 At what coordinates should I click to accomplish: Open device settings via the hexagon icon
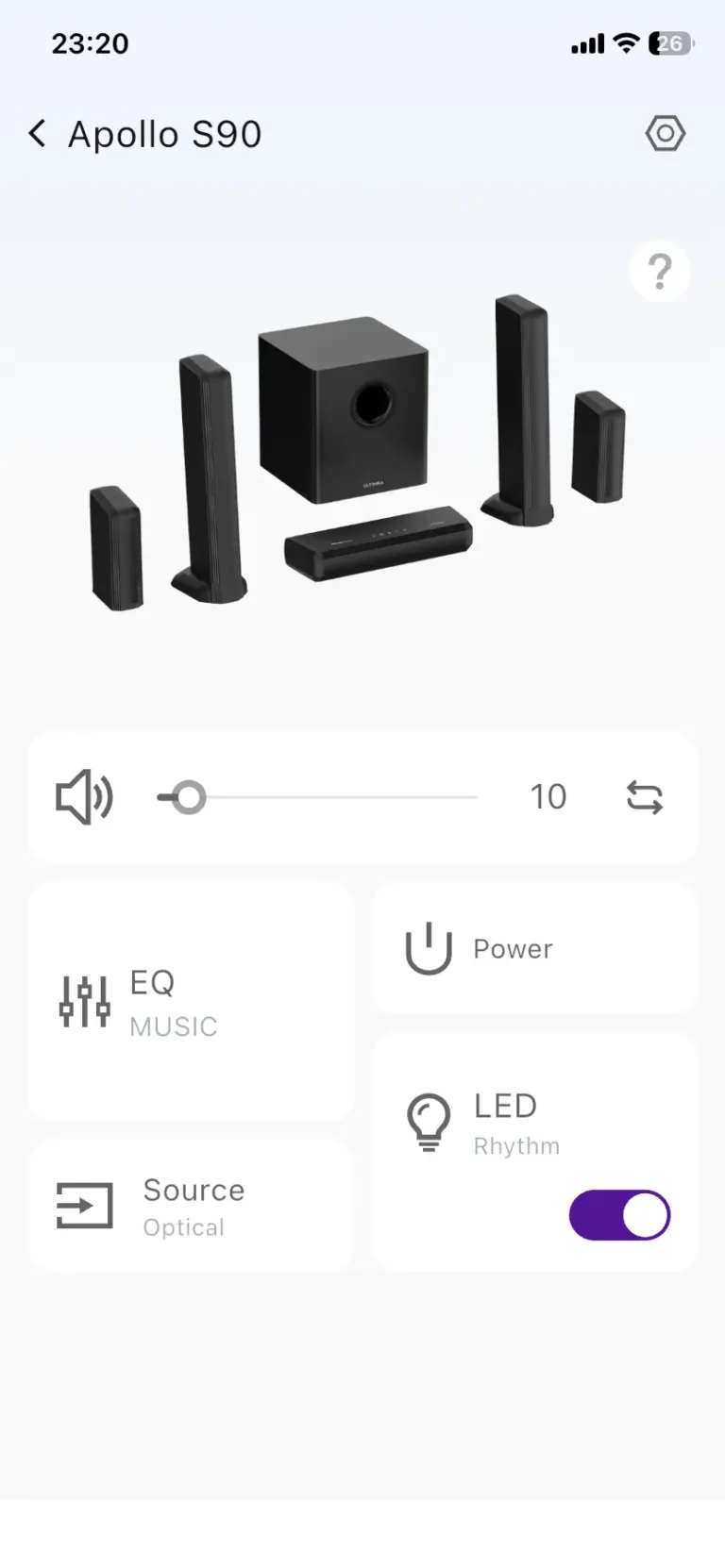tap(665, 134)
